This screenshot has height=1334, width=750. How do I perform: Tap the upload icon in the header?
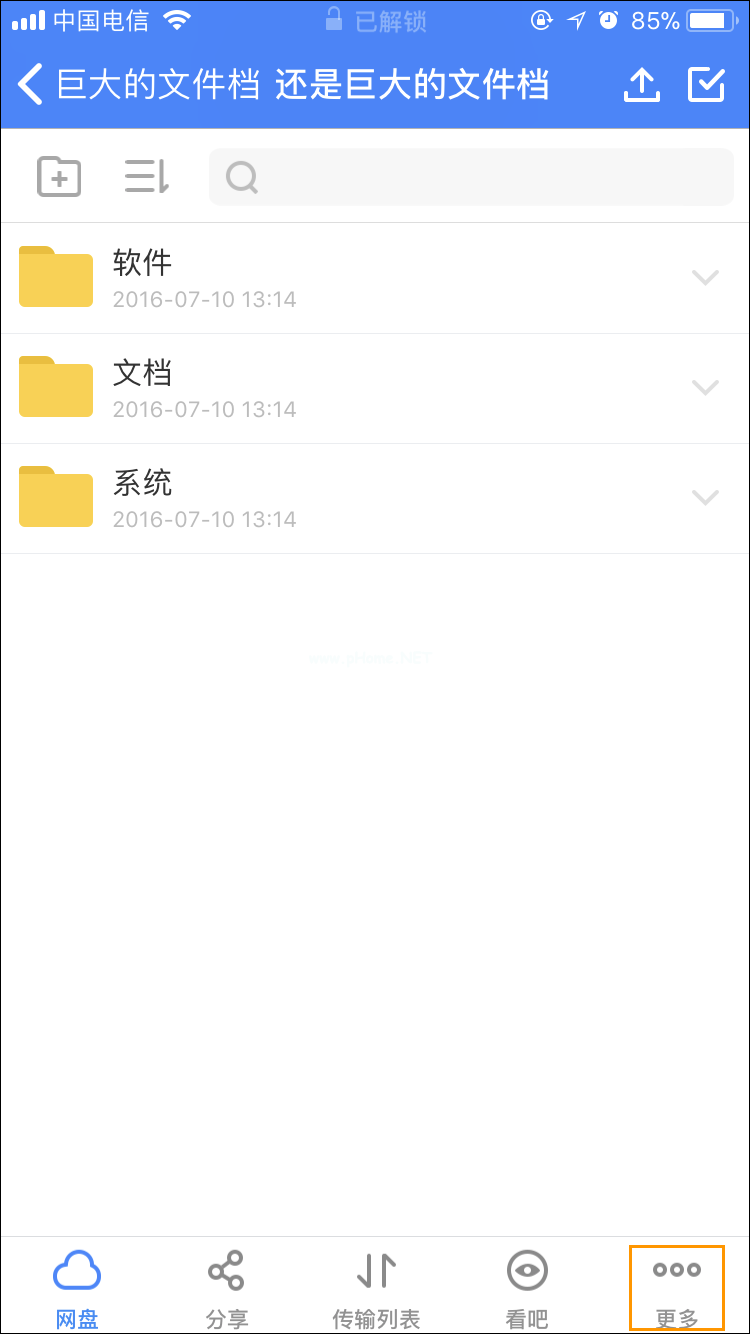pyautogui.click(x=641, y=86)
